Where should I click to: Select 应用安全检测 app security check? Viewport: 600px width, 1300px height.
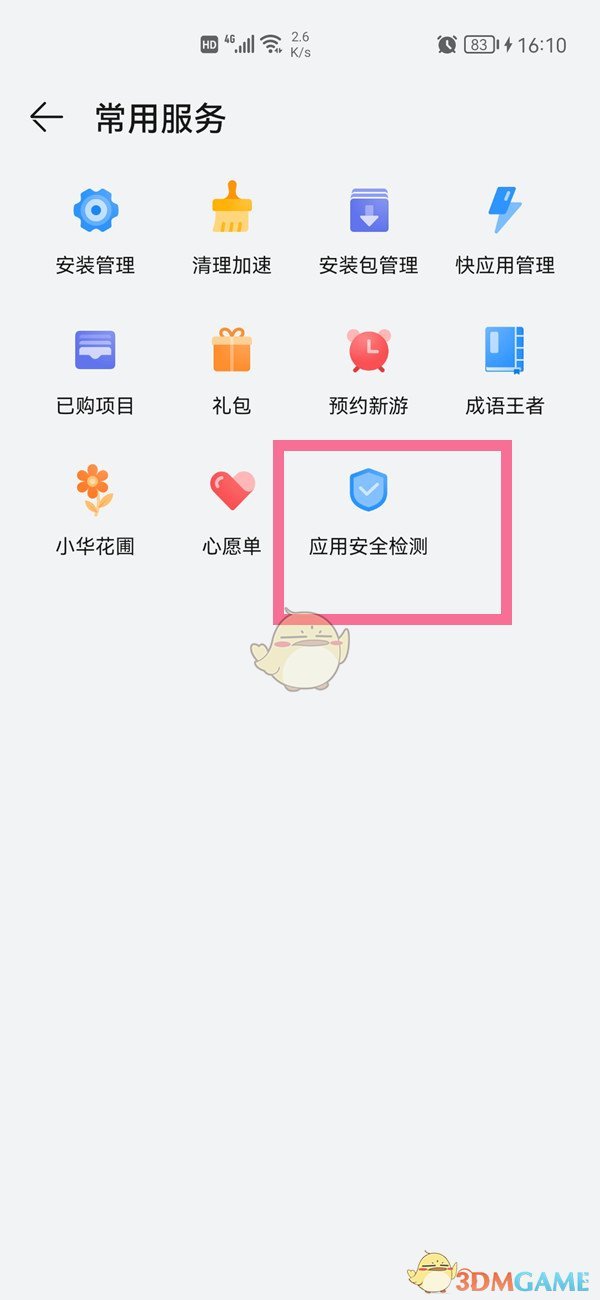coord(368,508)
